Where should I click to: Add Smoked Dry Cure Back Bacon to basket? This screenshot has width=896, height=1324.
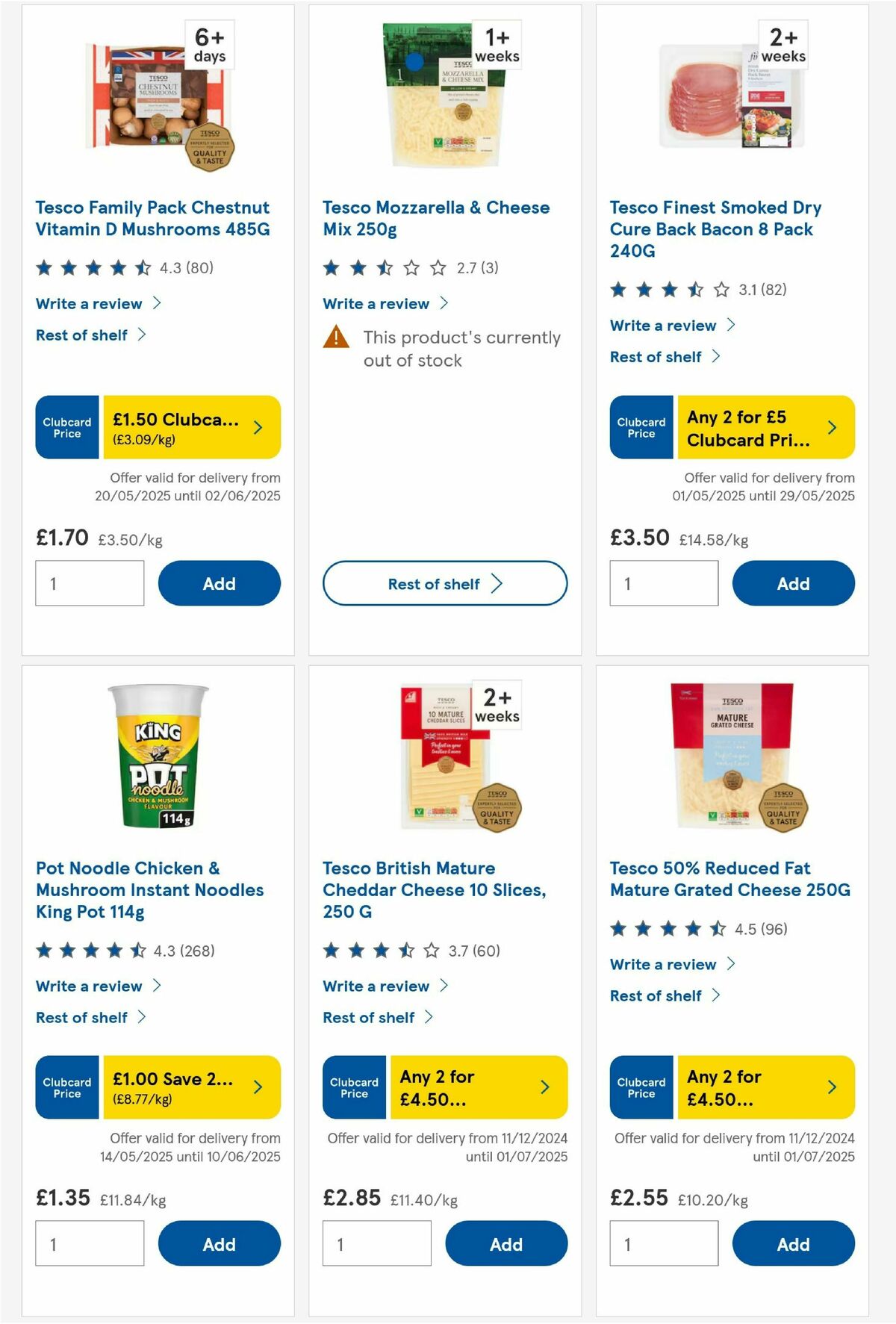tap(794, 582)
